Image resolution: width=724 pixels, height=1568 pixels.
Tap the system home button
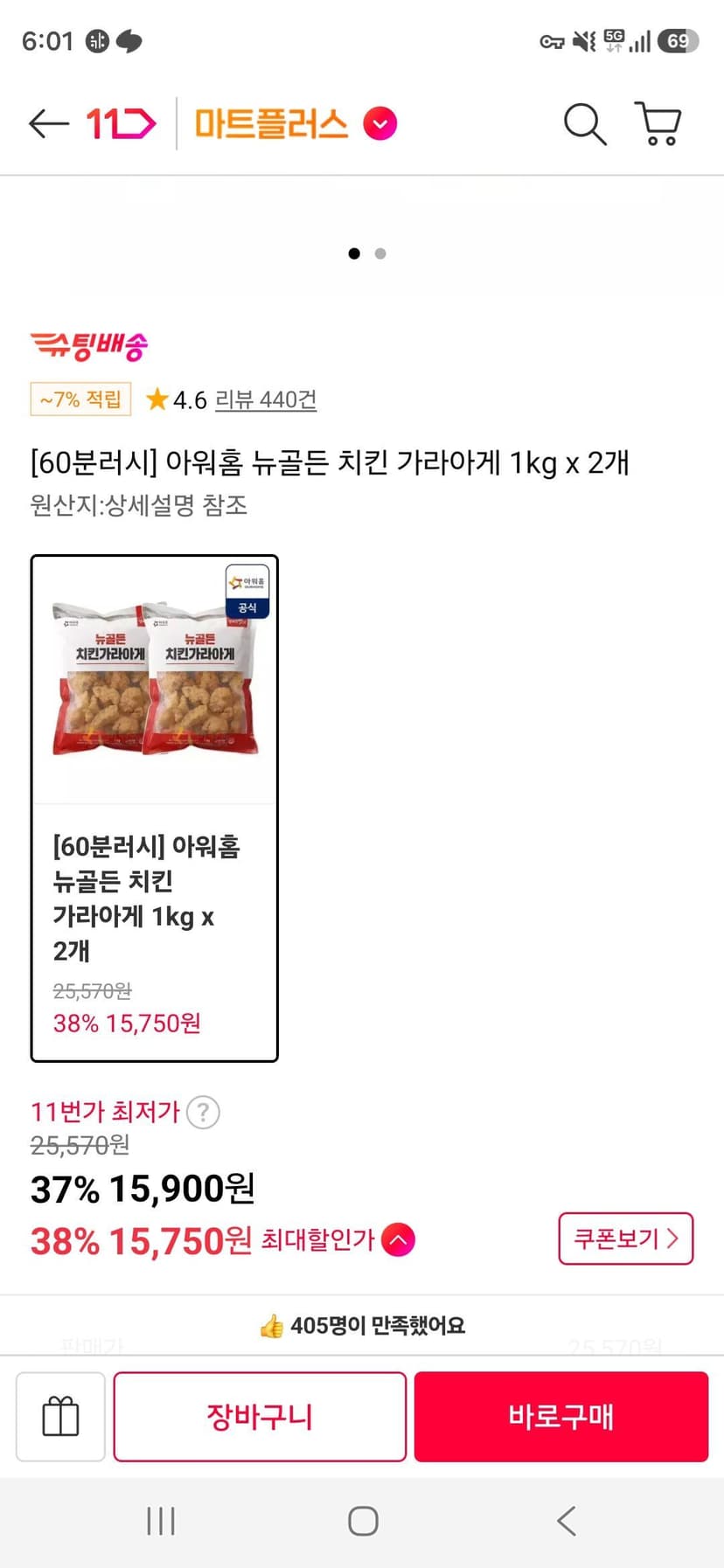click(x=363, y=1521)
